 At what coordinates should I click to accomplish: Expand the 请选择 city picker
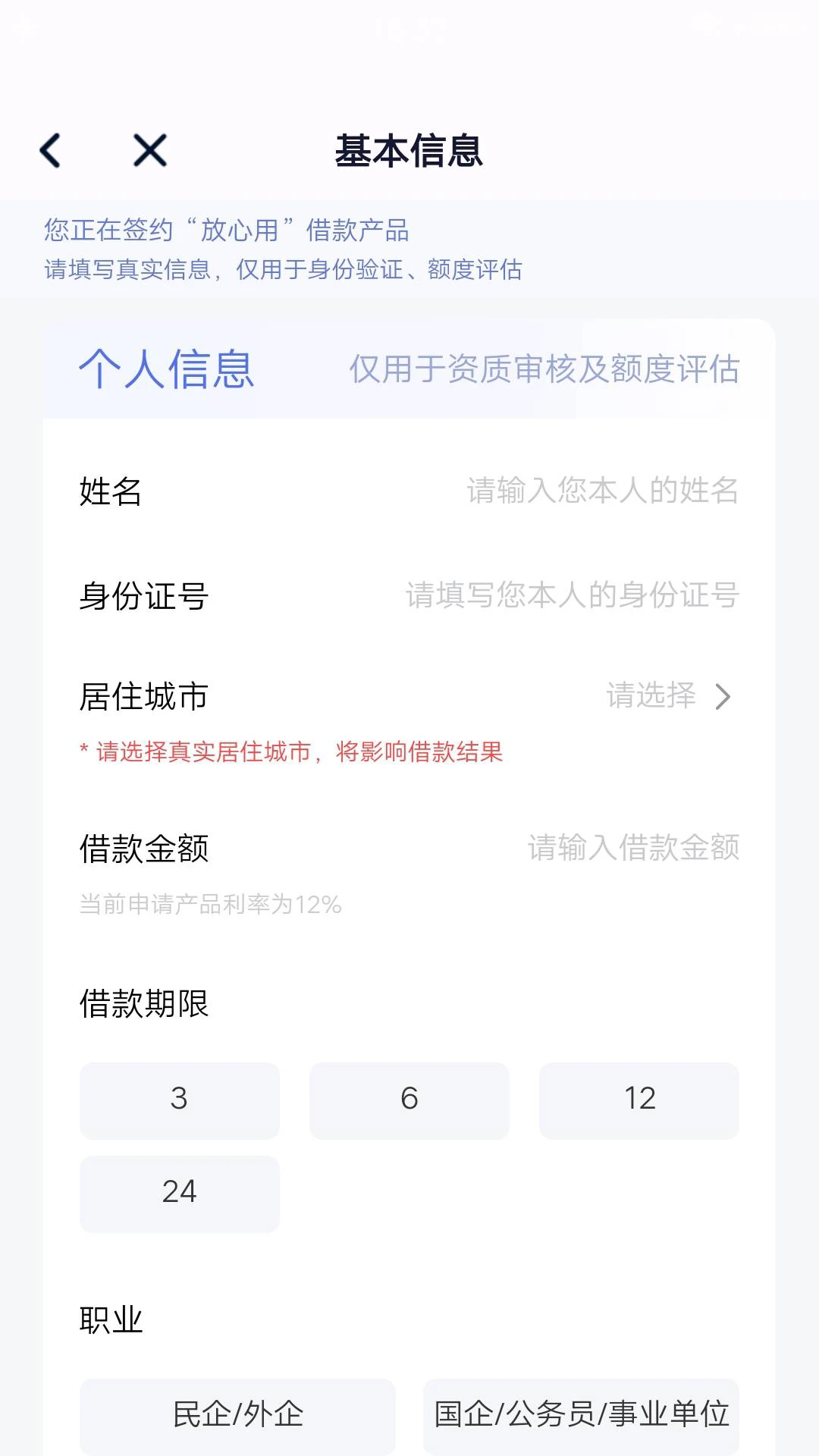652,697
